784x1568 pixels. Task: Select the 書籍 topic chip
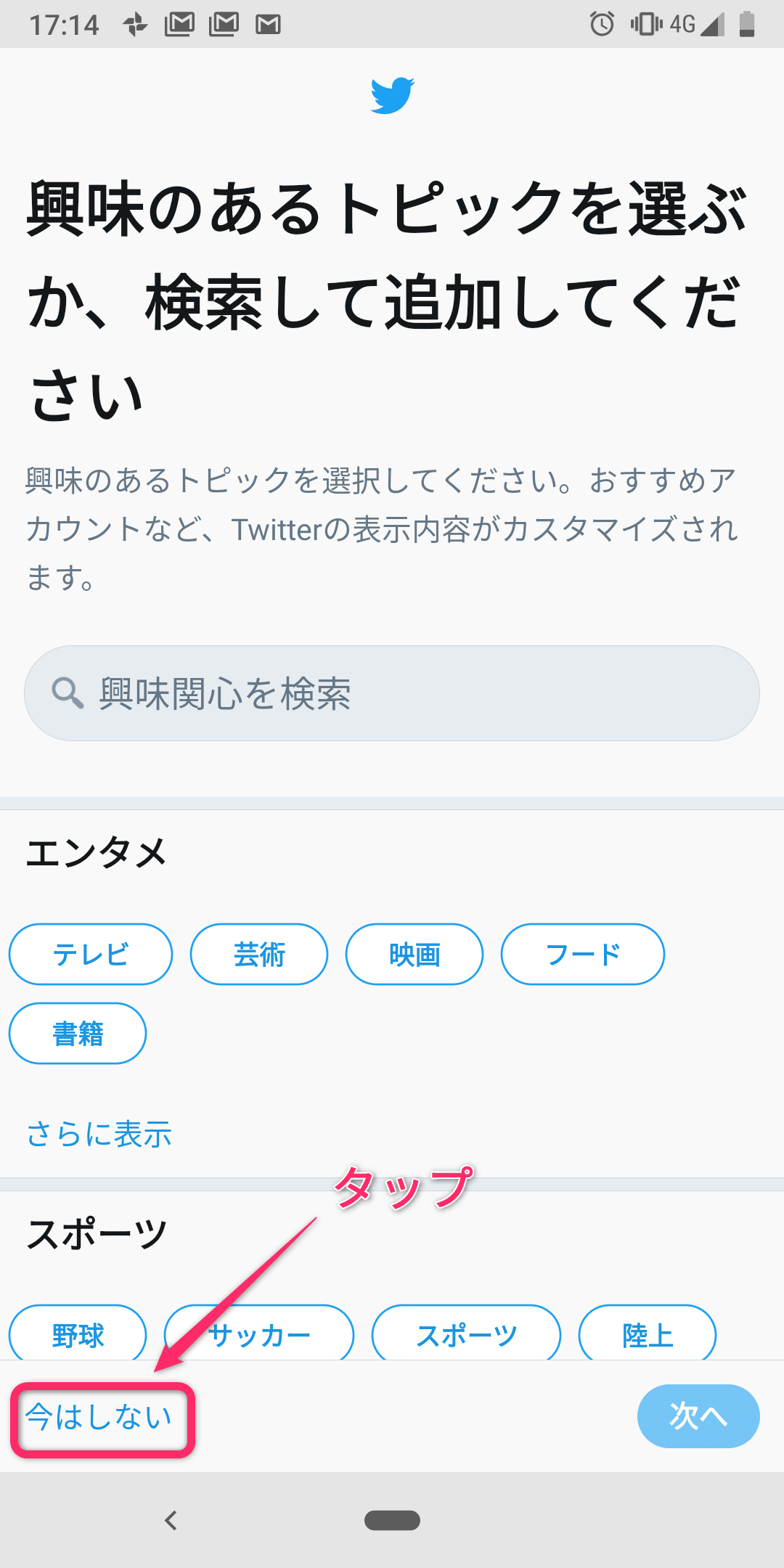[x=78, y=1033]
